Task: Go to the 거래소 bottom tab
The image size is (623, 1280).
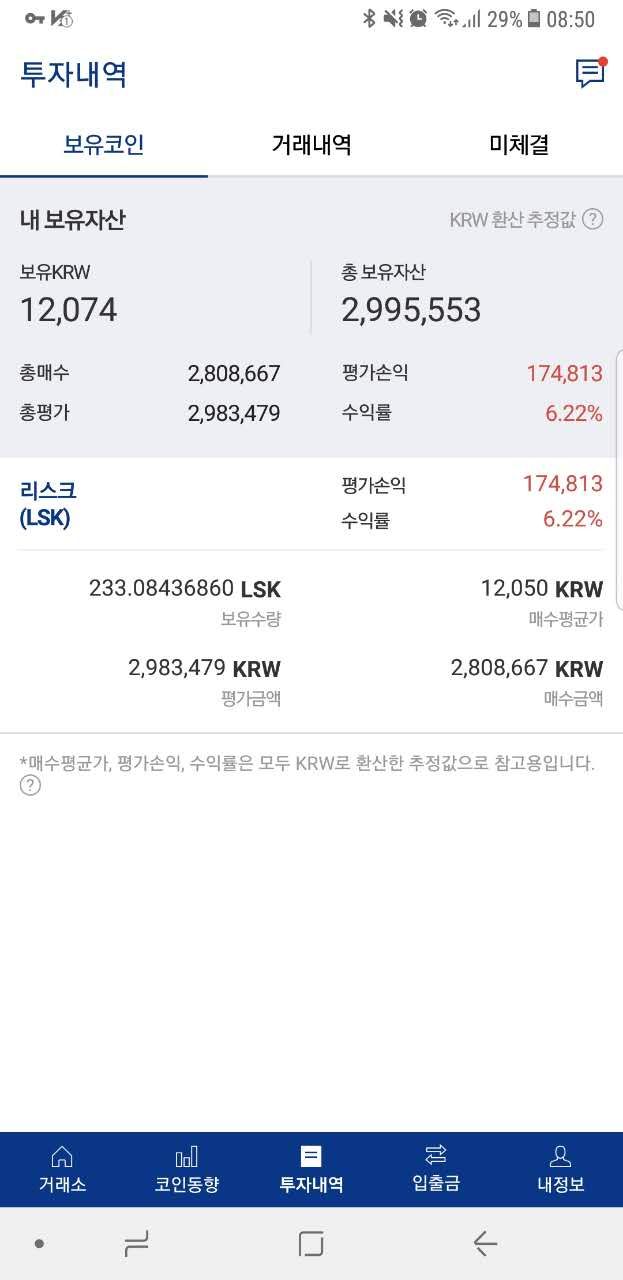Action: click(x=62, y=1169)
